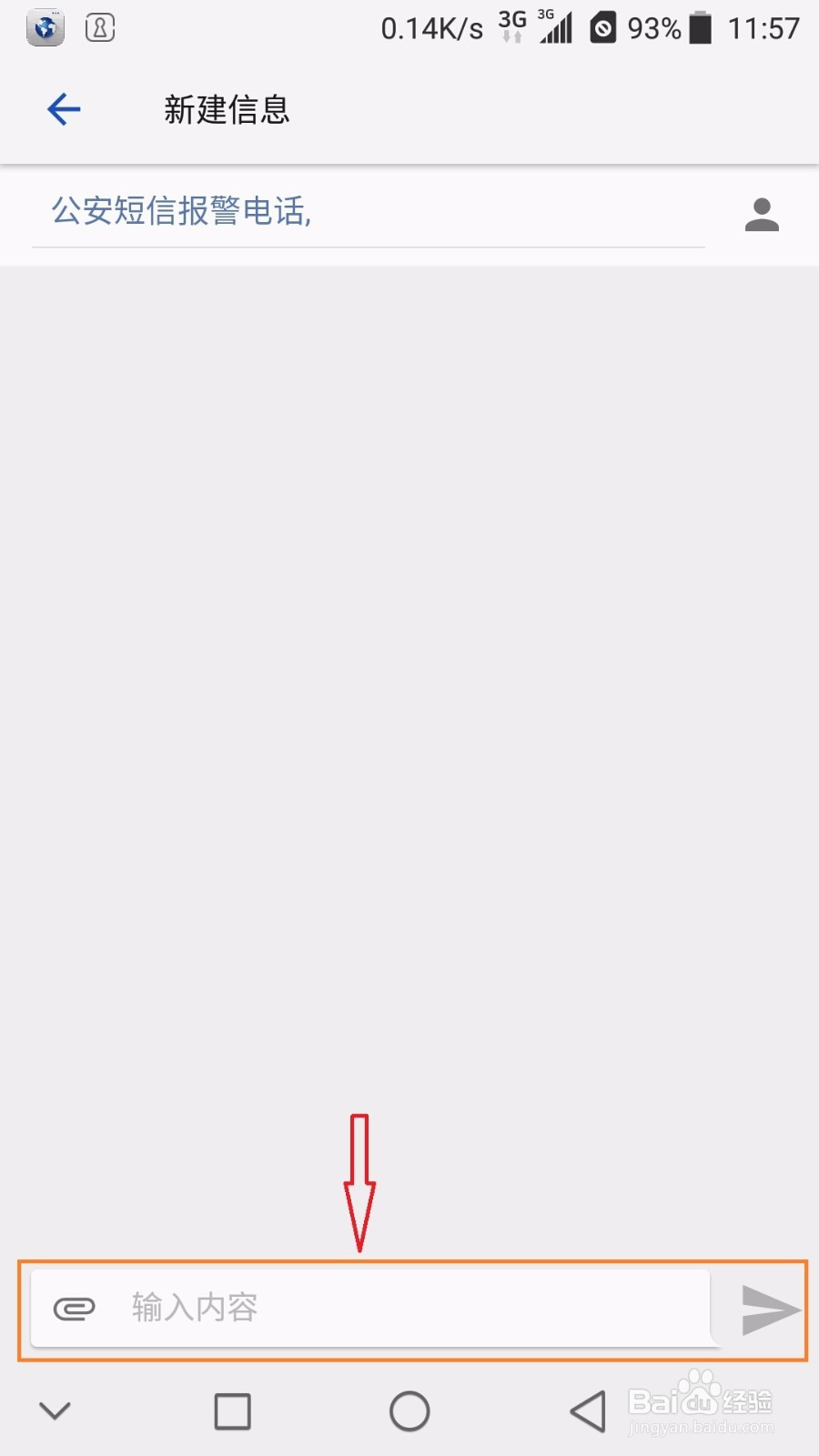Tap the home circle navigation button

409,1410
